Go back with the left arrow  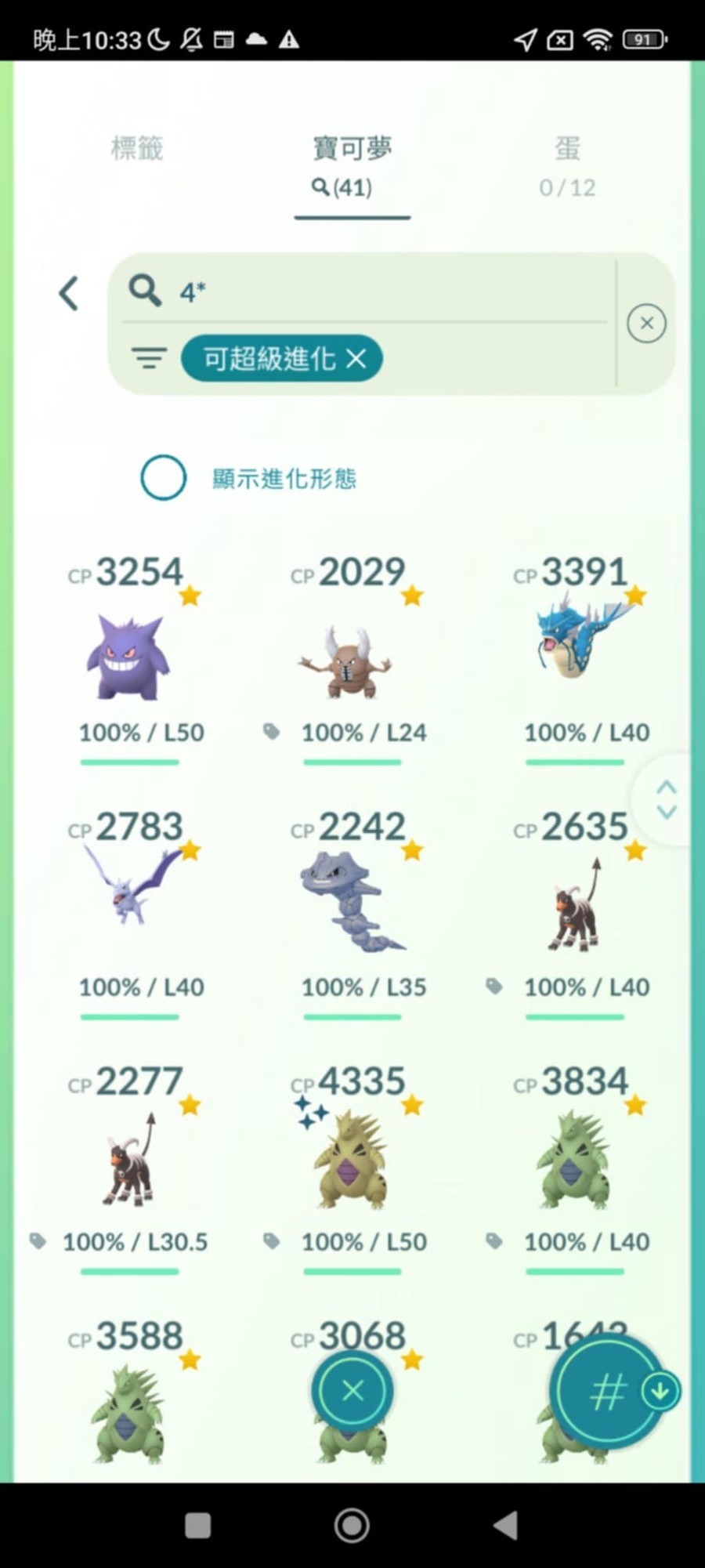click(69, 293)
